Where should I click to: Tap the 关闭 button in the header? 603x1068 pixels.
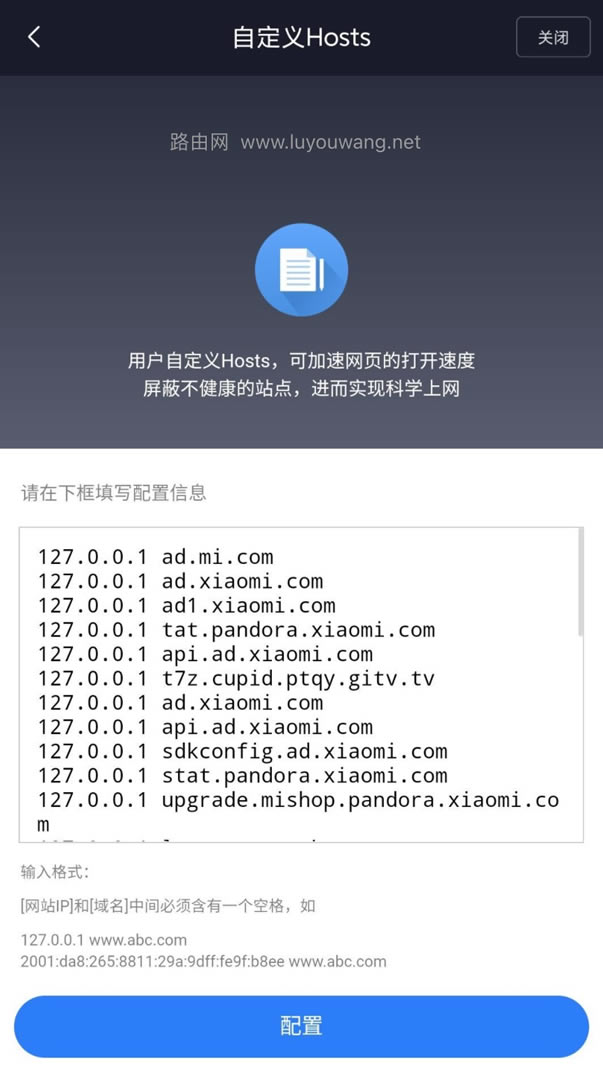(x=553, y=37)
